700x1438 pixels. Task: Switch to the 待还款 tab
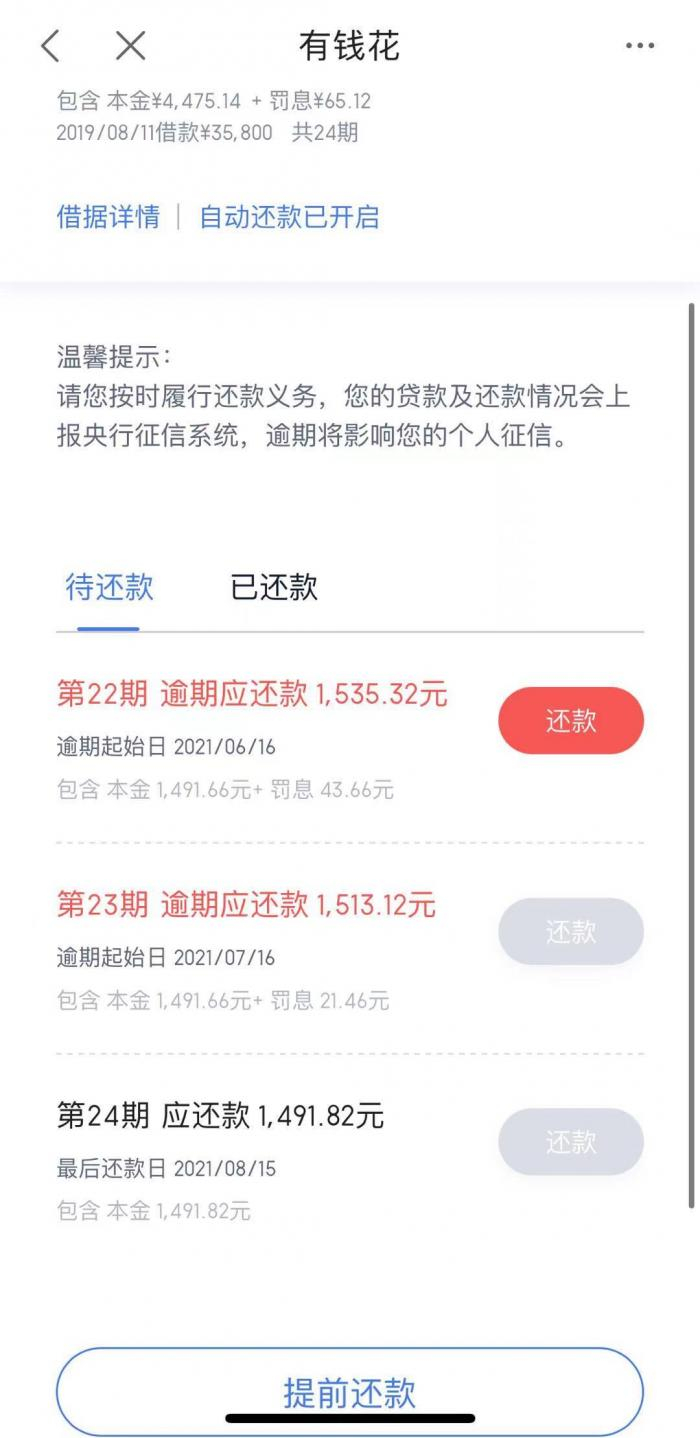click(x=109, y=587)
